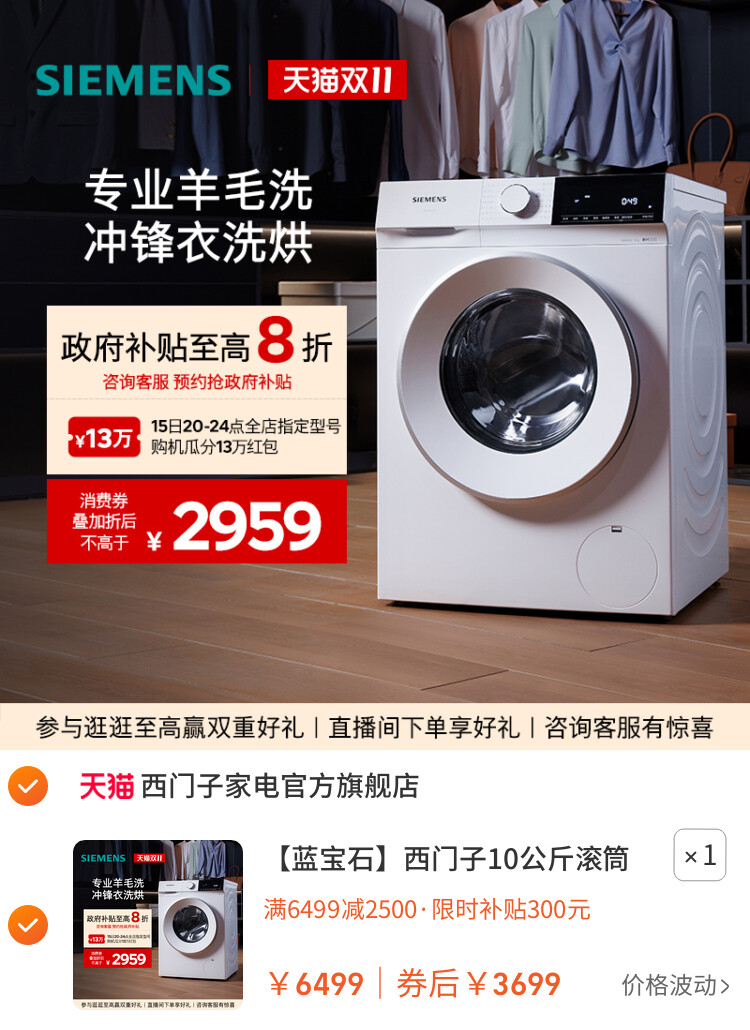Viewport: 750px width, 1030px height.
Task: View 价格波动 price fluctuation details
Action: click(676, 984)
